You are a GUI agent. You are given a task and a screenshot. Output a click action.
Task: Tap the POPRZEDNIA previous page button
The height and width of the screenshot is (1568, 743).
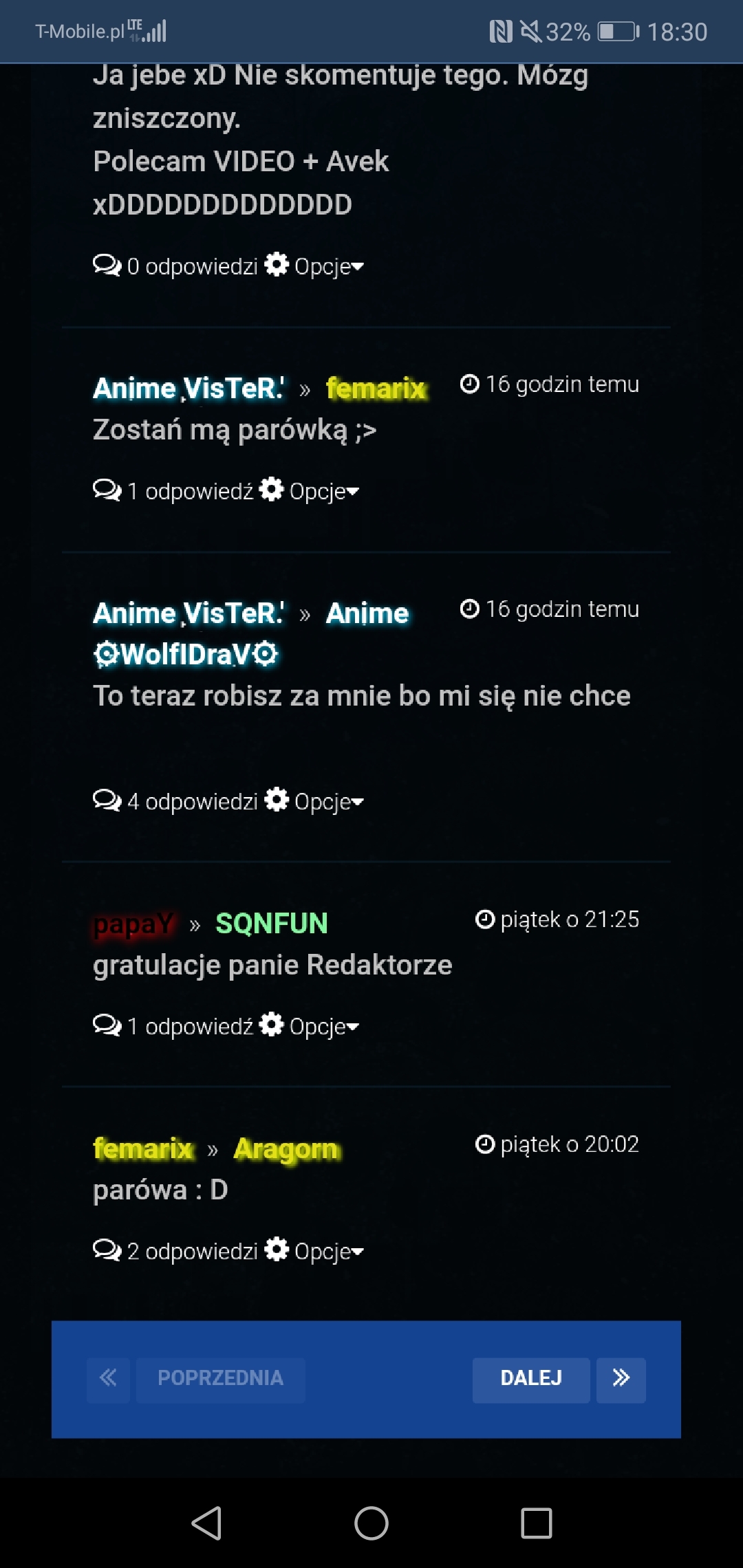pos(220,1378)
